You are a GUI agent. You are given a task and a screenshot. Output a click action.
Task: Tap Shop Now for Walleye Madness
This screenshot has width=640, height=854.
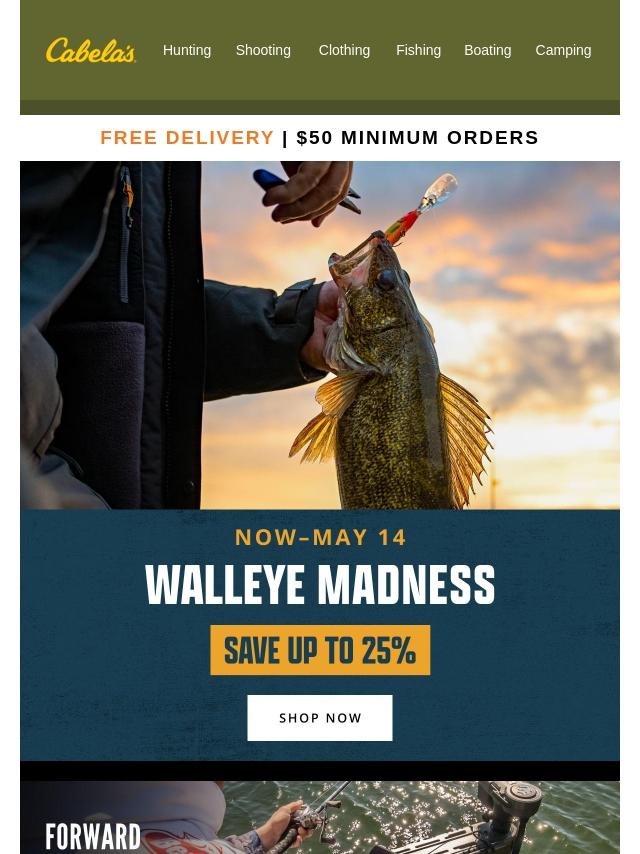320,718
